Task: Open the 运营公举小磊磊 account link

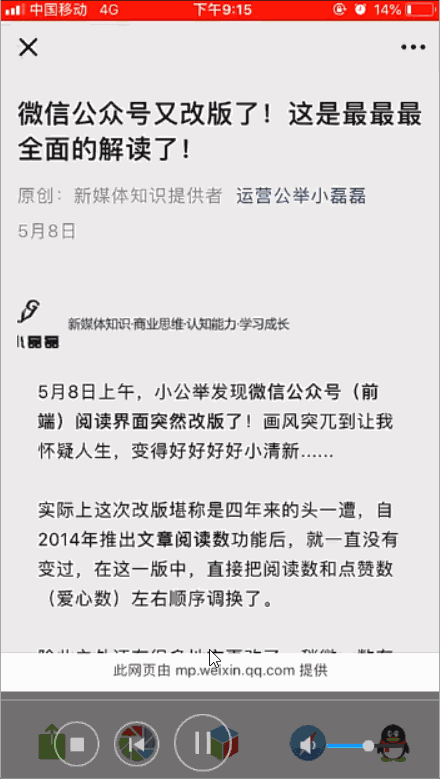Action: point(301,196)
